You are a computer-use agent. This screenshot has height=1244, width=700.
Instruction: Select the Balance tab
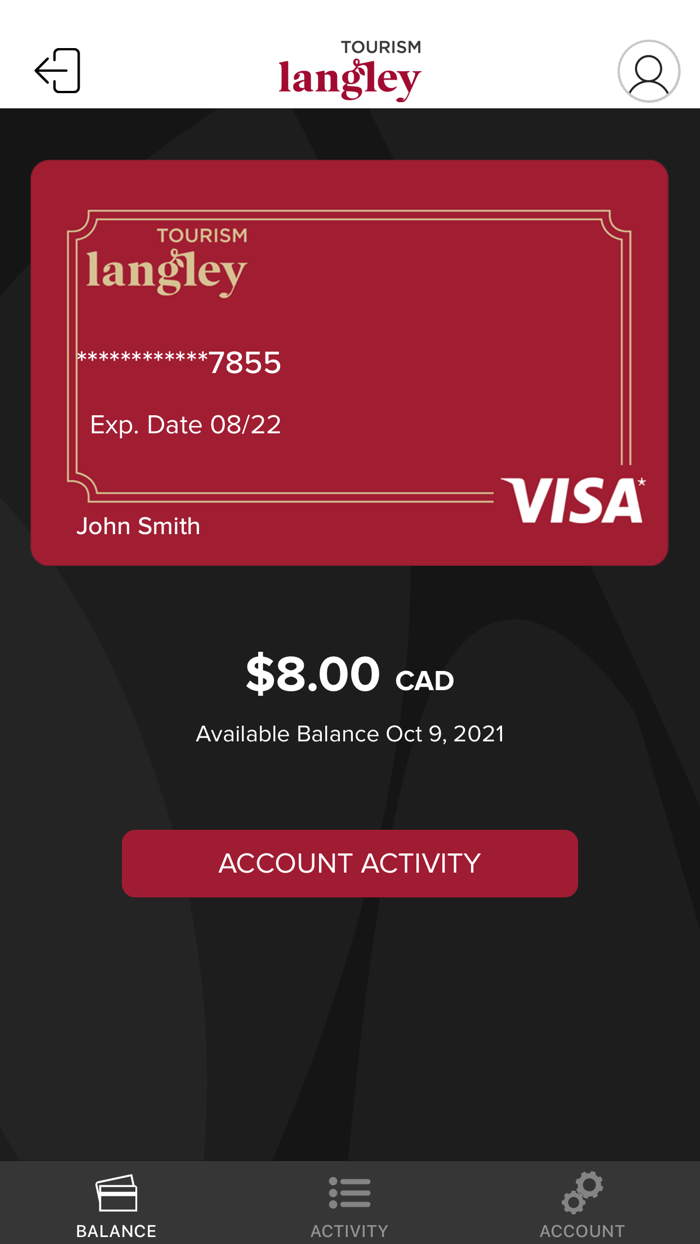coord(116,1205)
